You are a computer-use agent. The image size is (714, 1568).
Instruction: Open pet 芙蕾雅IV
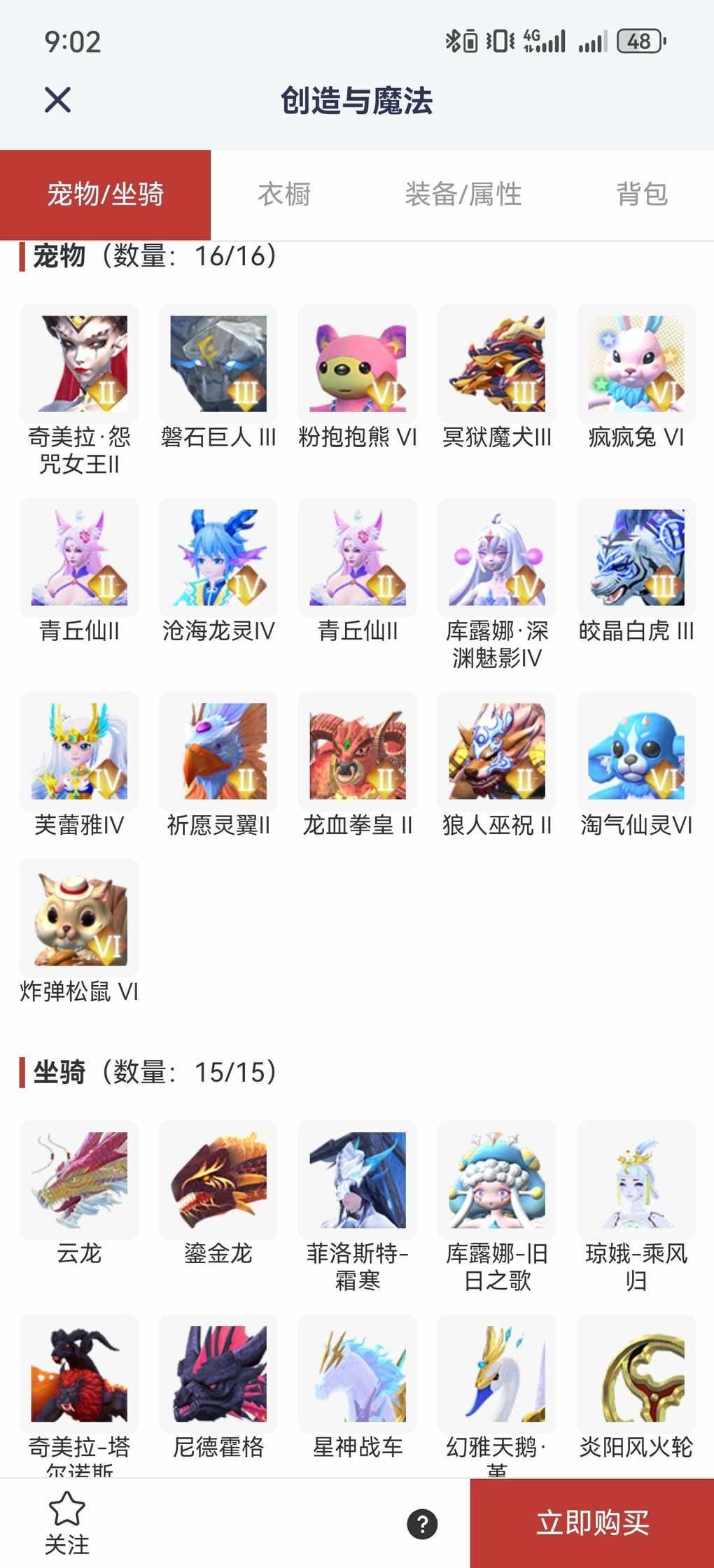79,751
